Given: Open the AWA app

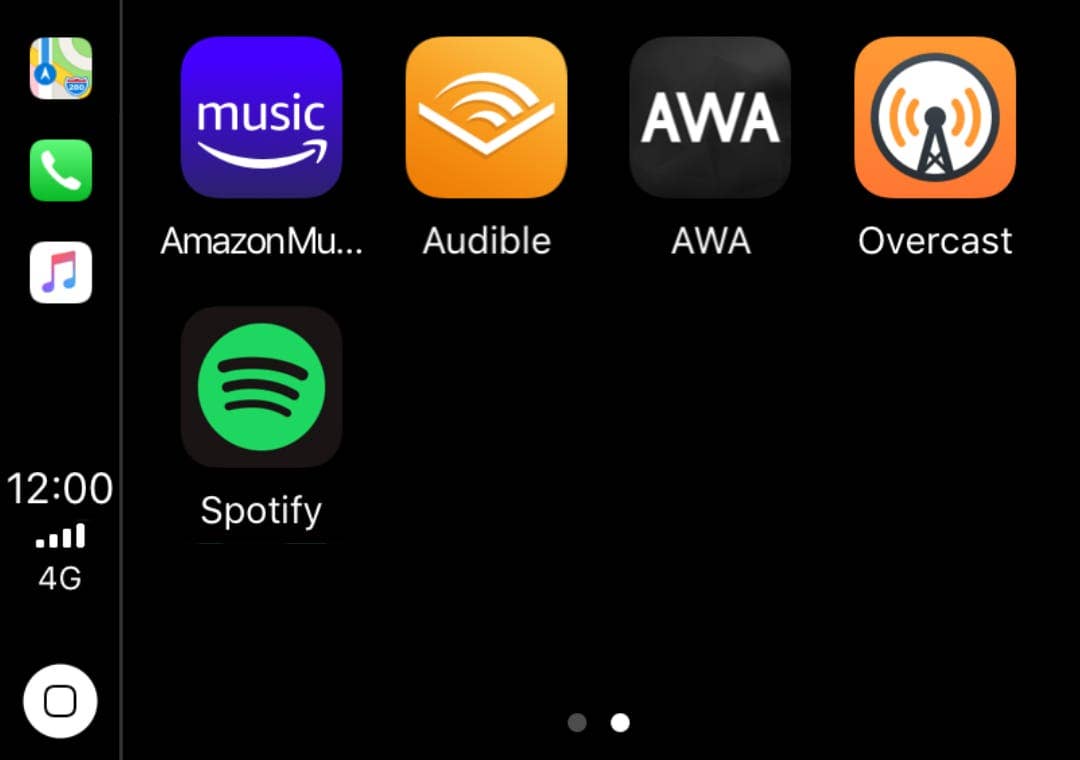Looking at the screenshot, I should pyautogui.click(x=710, y=117).
